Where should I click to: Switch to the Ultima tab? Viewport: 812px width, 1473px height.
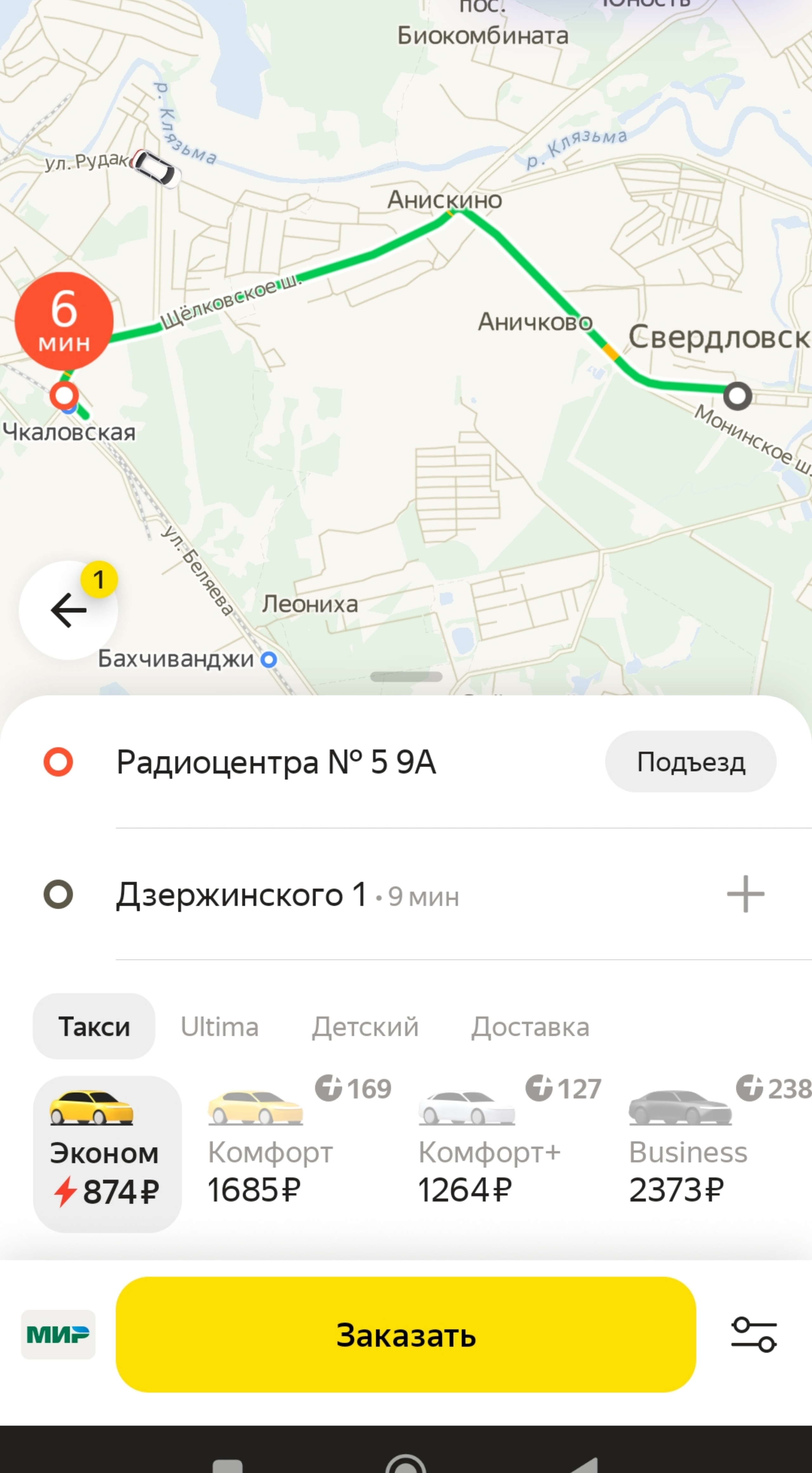pyautogui.click(x=219, y=1027)
